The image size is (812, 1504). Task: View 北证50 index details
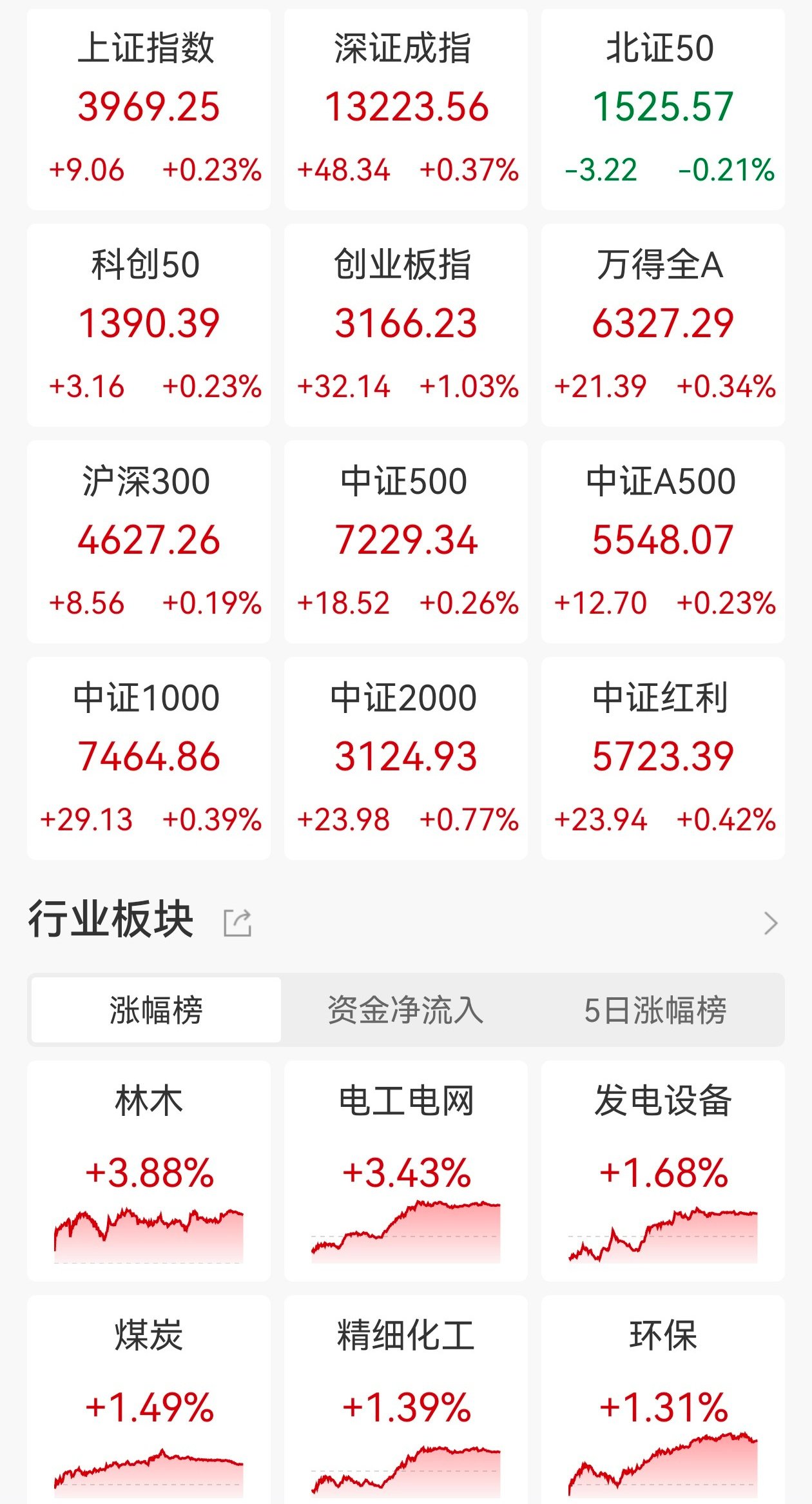tap(662, 108)
